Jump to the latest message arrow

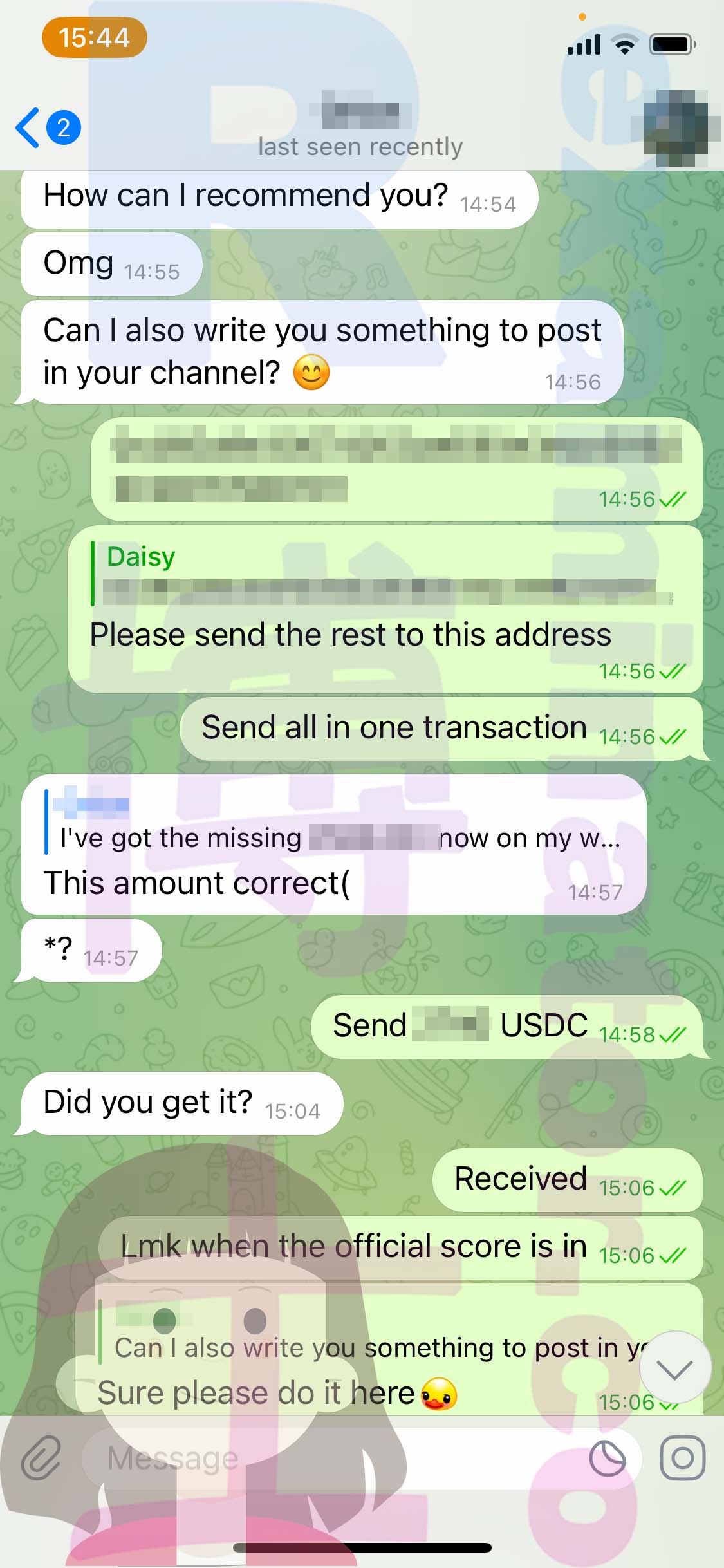click(675, 1367)
